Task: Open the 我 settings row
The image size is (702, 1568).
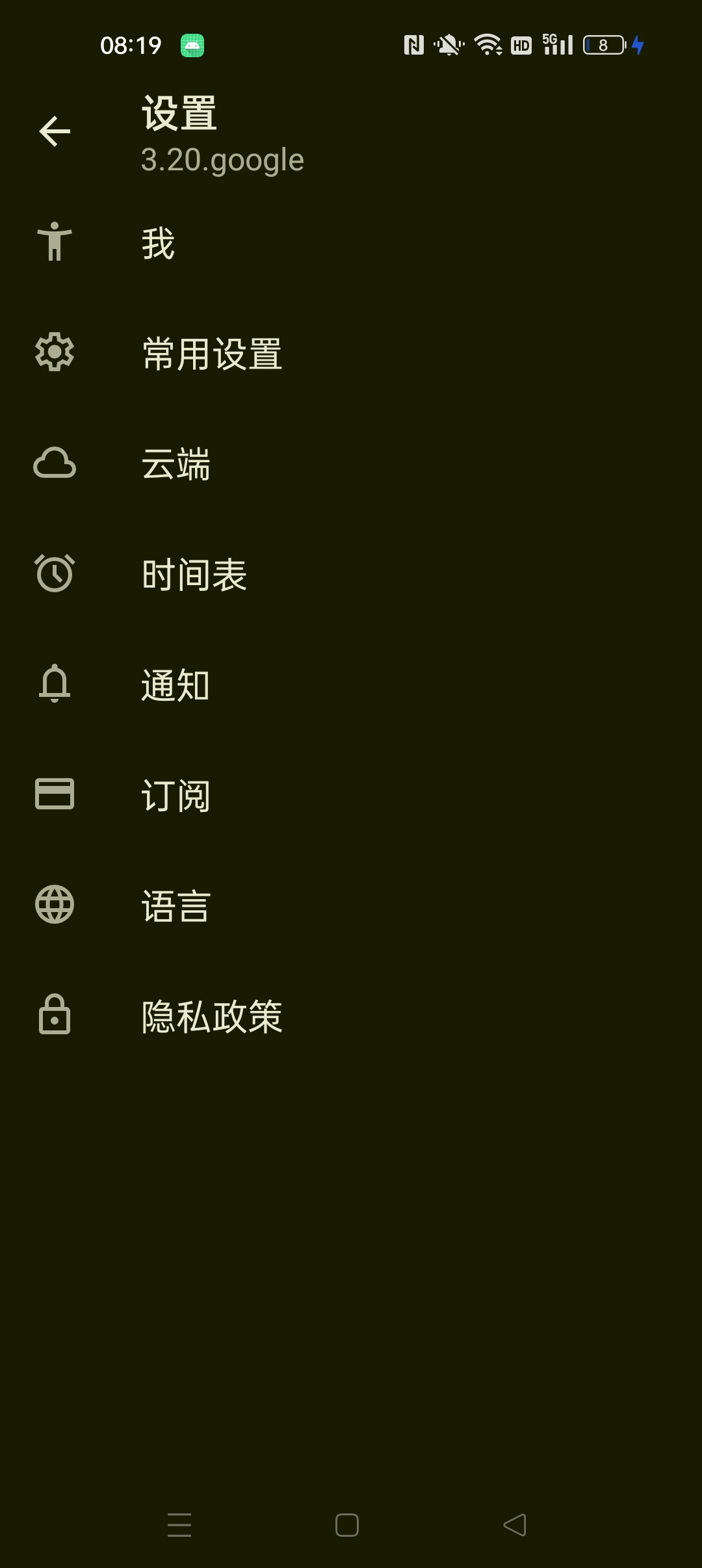Action: [351, 242]
